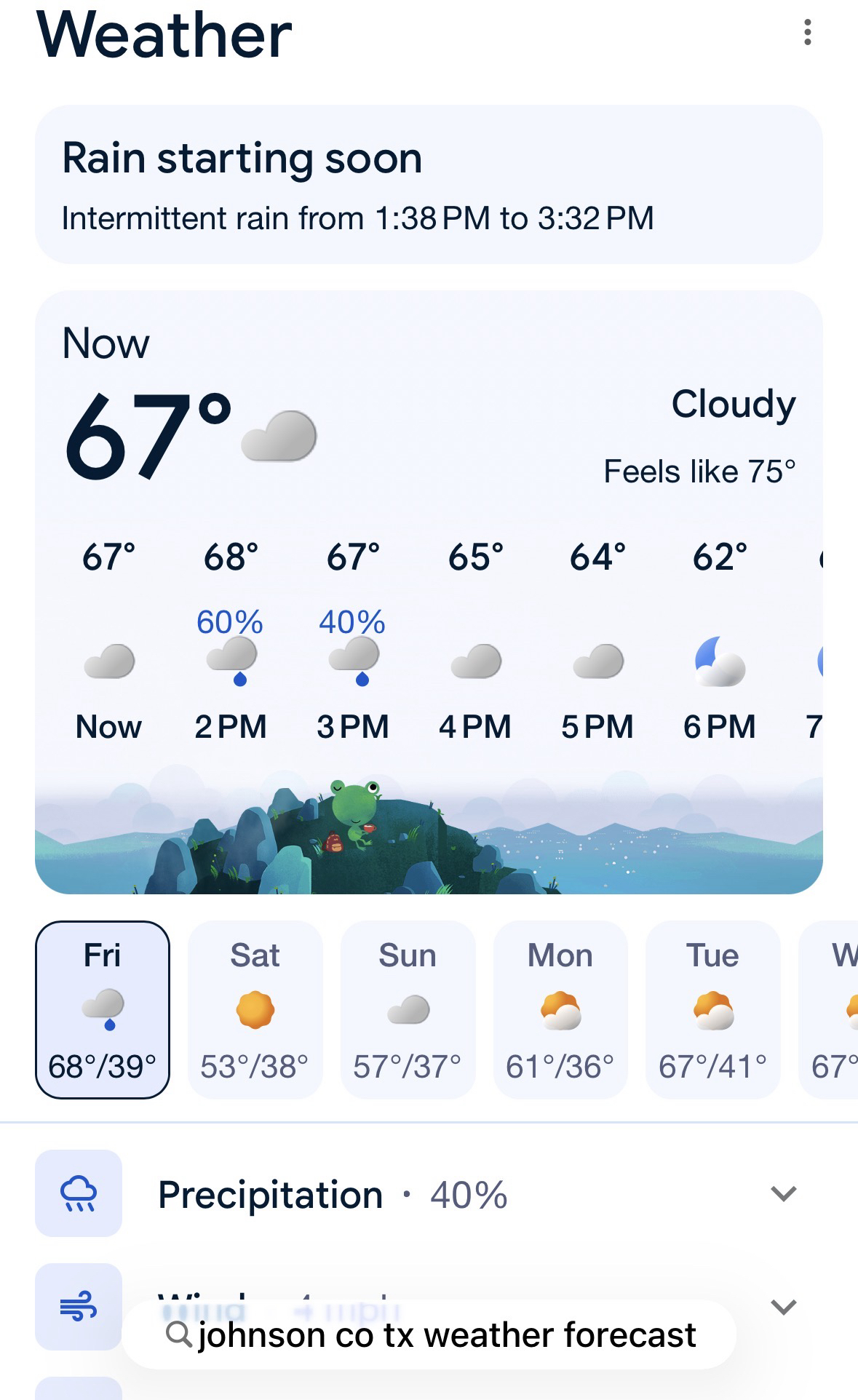Open the Rain starting soon alert card

pyautogui.click(x=429, y=185)
